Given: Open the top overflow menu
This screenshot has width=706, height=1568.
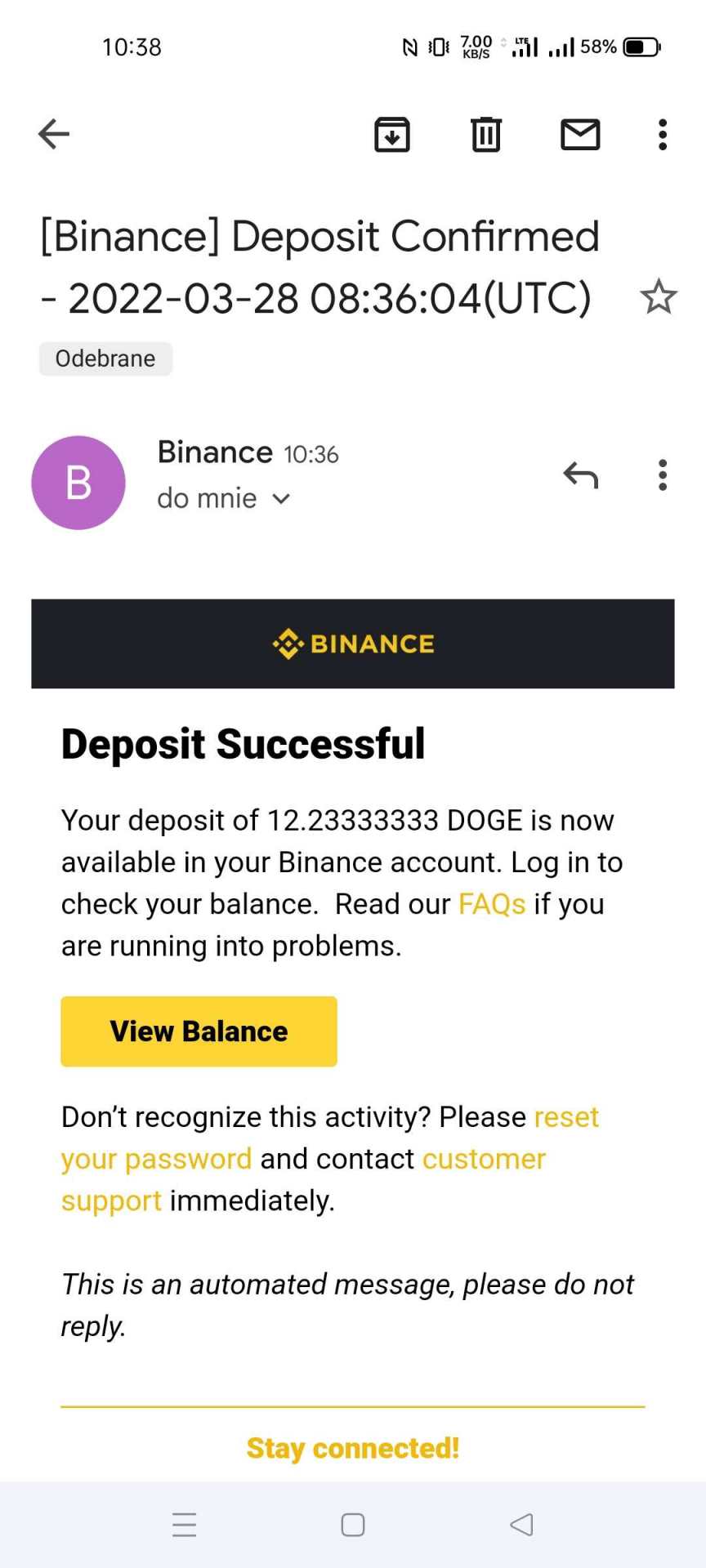Looking at the screenshot, I should [663, 135].
